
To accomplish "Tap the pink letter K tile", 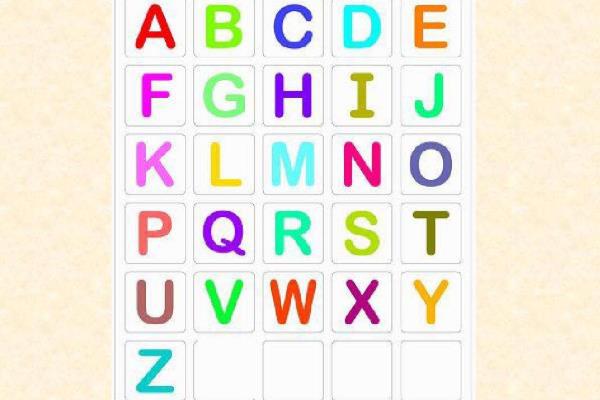I will [x=155, y=165].
